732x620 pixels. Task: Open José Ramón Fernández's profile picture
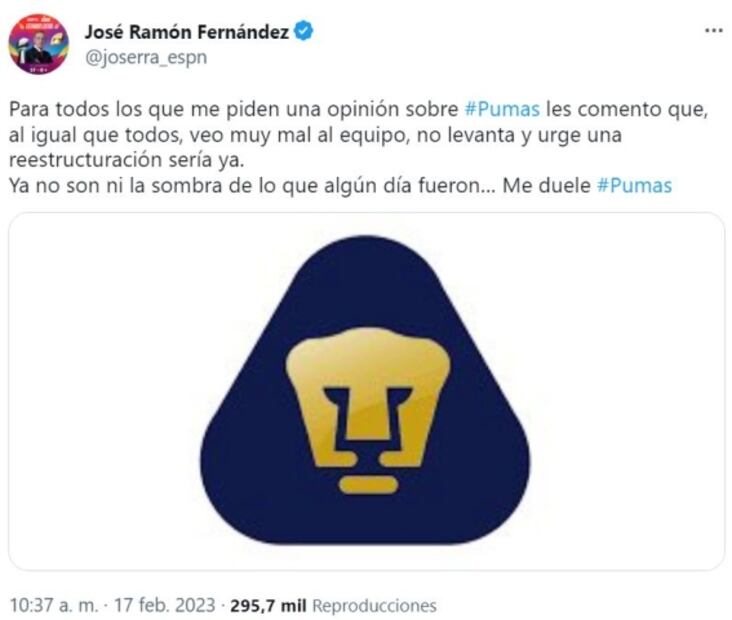[38, 44]
